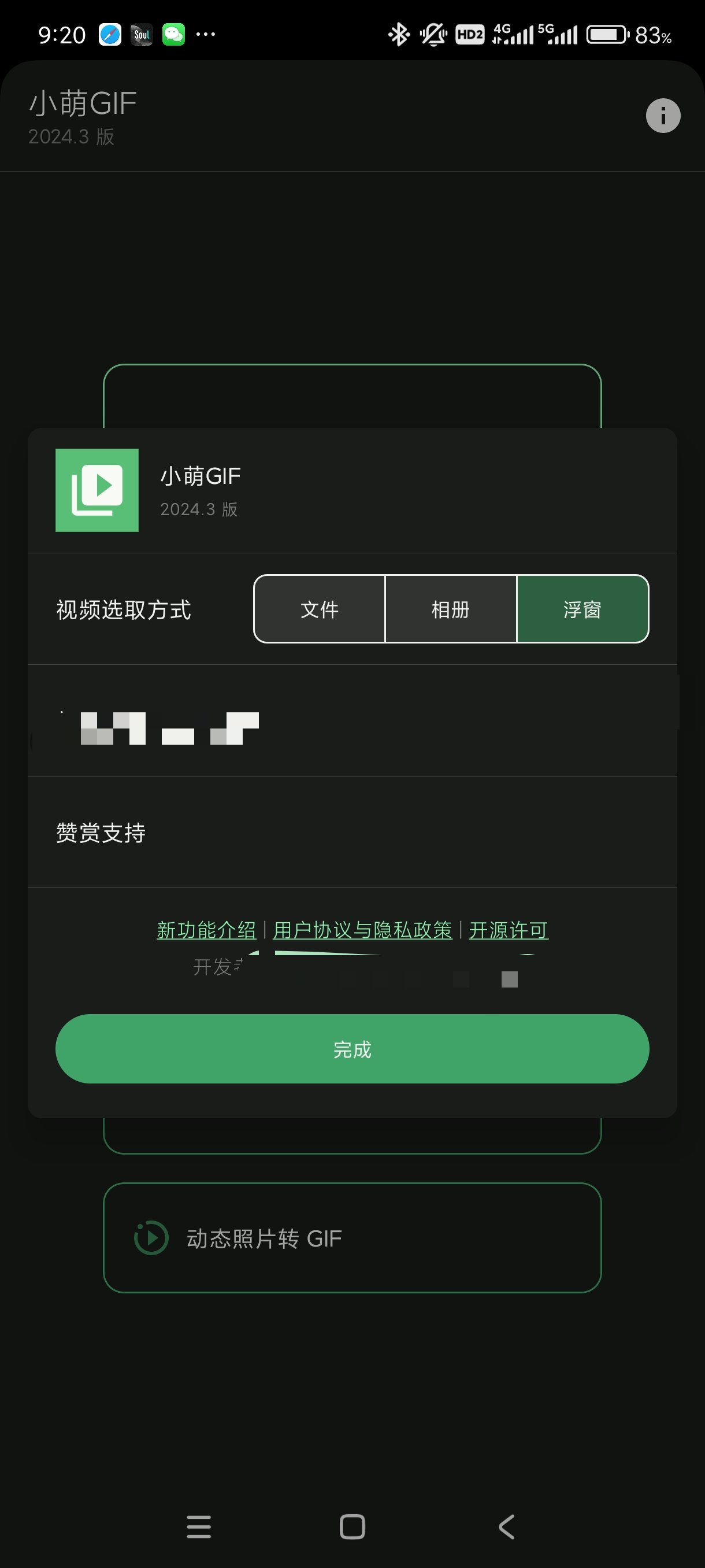Go to the system home screen

[352, 1526]
